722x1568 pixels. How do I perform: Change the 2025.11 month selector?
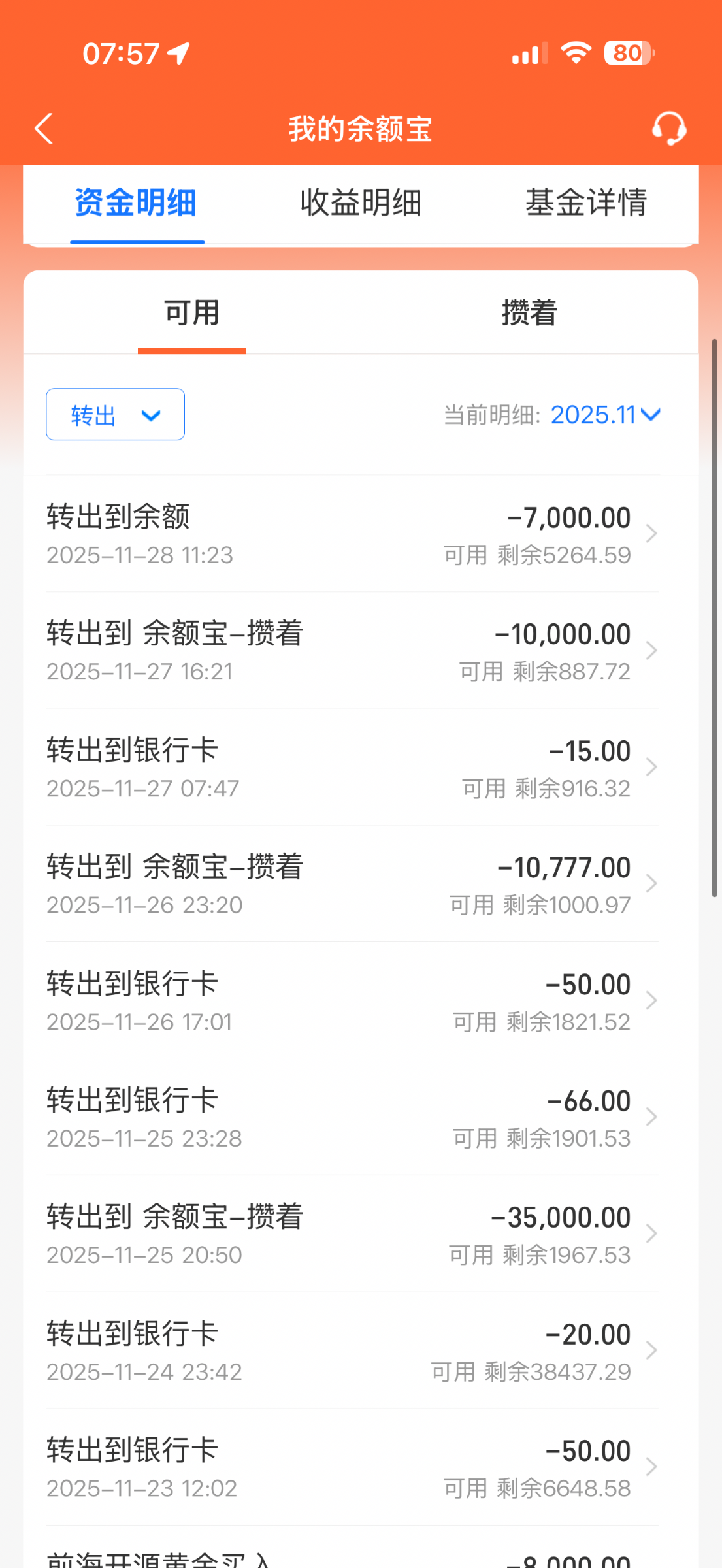point(605,415)
